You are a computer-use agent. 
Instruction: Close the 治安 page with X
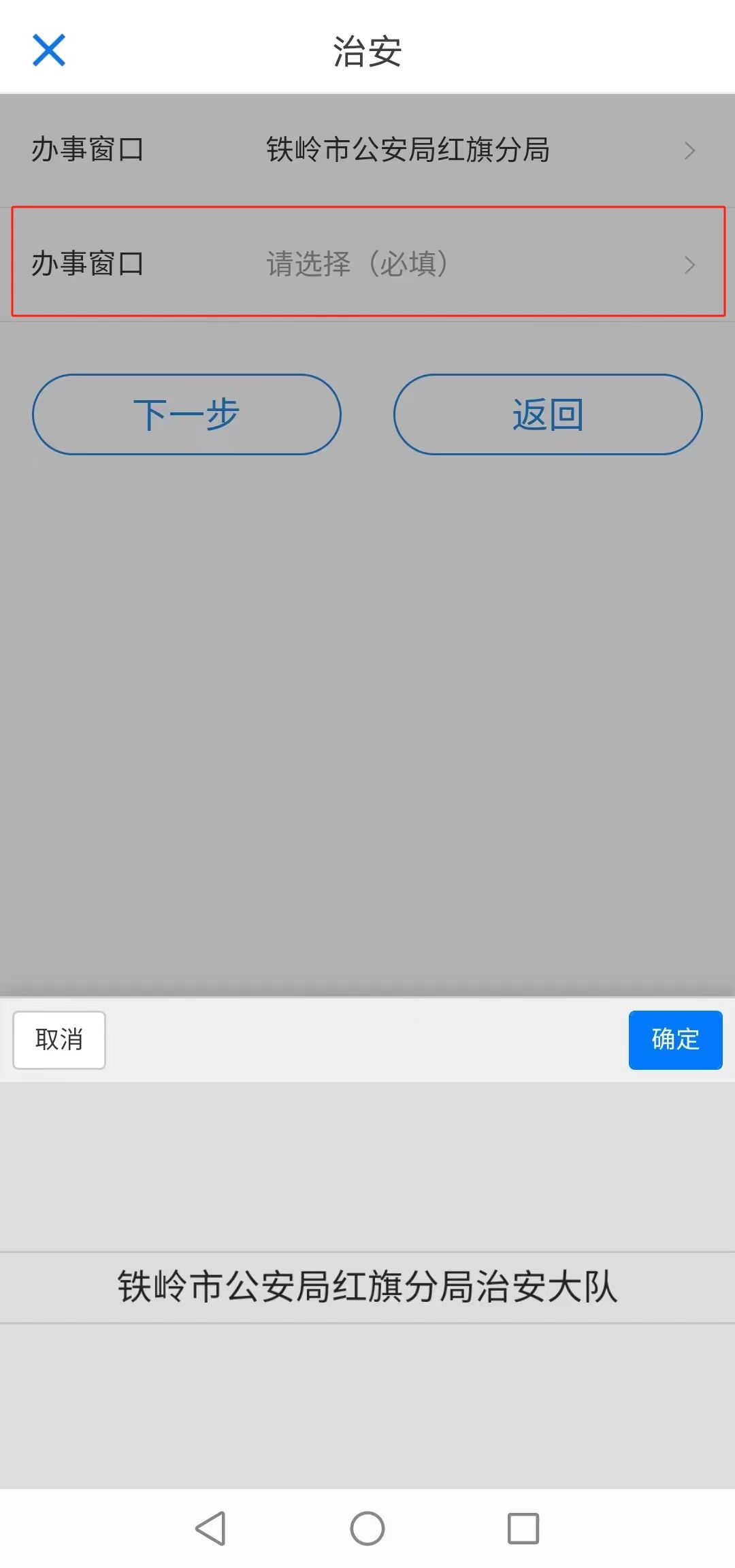[49, 50]
